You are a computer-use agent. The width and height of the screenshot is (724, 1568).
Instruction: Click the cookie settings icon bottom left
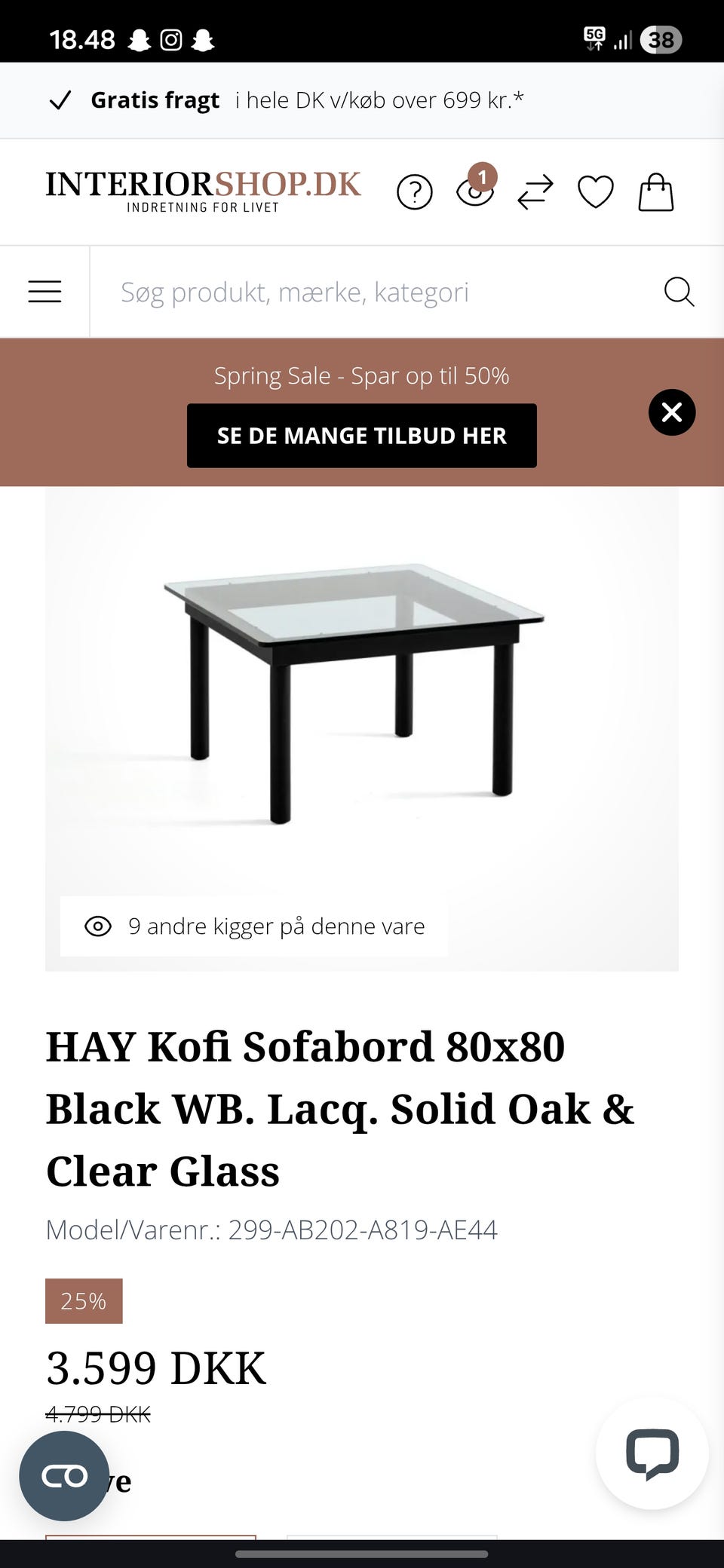pos(65,1476)
